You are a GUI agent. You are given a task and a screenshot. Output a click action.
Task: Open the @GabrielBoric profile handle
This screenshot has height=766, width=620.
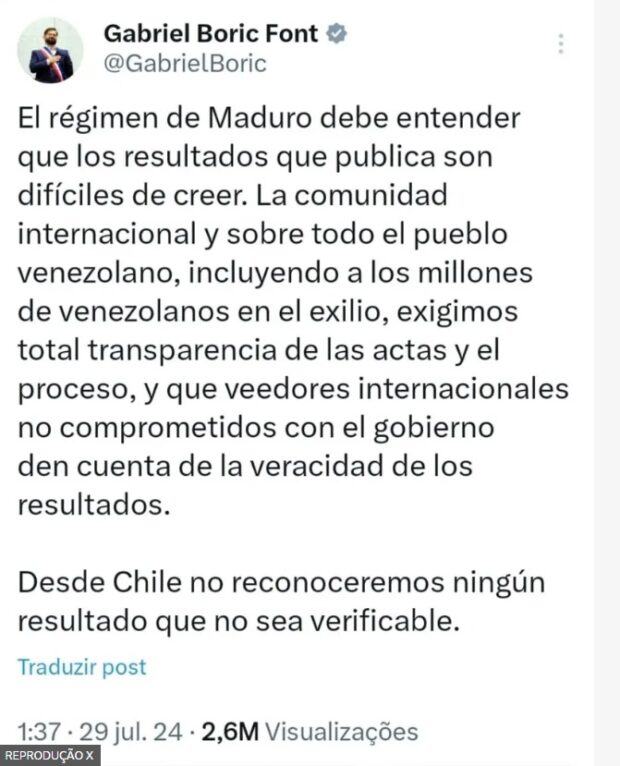tap(186, 64)
